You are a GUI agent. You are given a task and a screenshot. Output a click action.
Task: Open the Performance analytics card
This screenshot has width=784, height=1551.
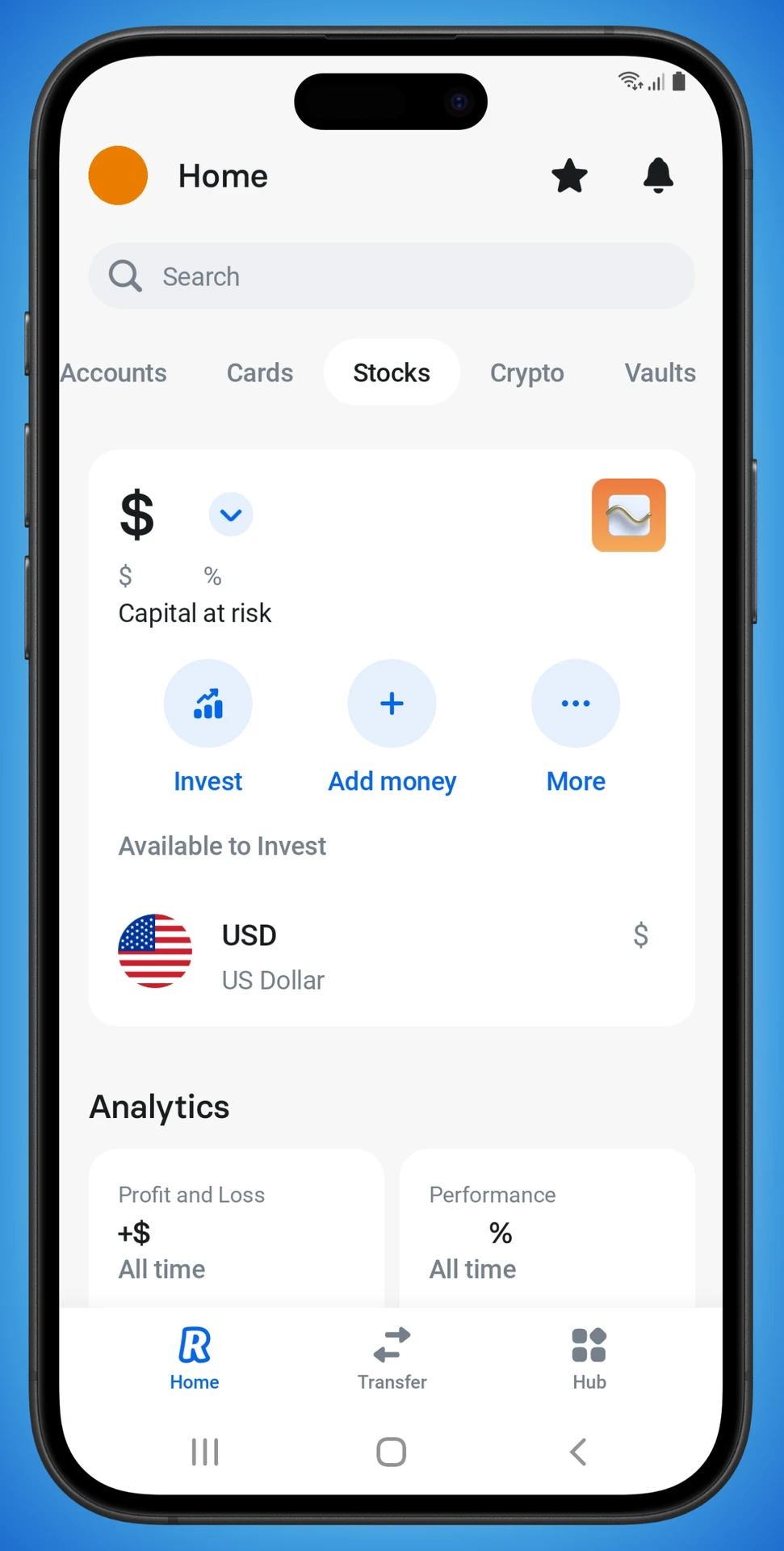[547, 1229]
